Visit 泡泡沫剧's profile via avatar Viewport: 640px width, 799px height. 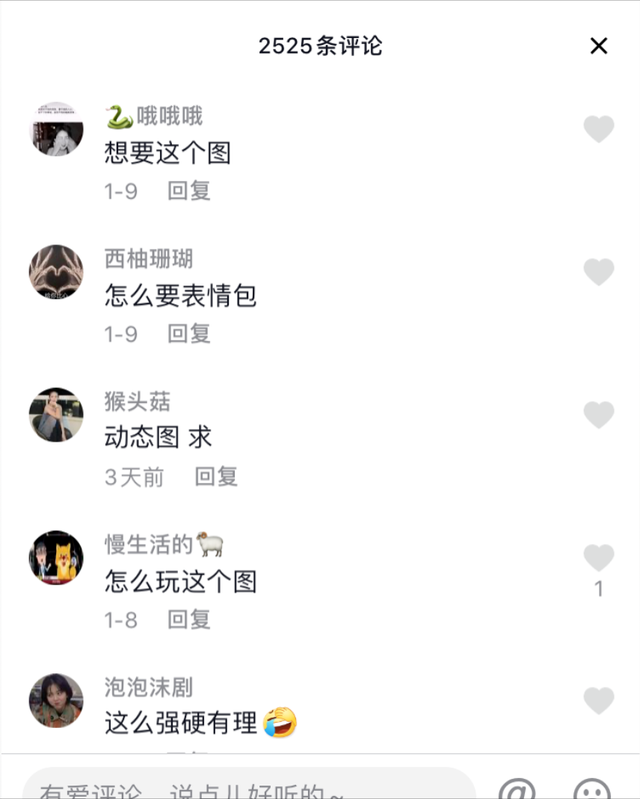point(56,701)
